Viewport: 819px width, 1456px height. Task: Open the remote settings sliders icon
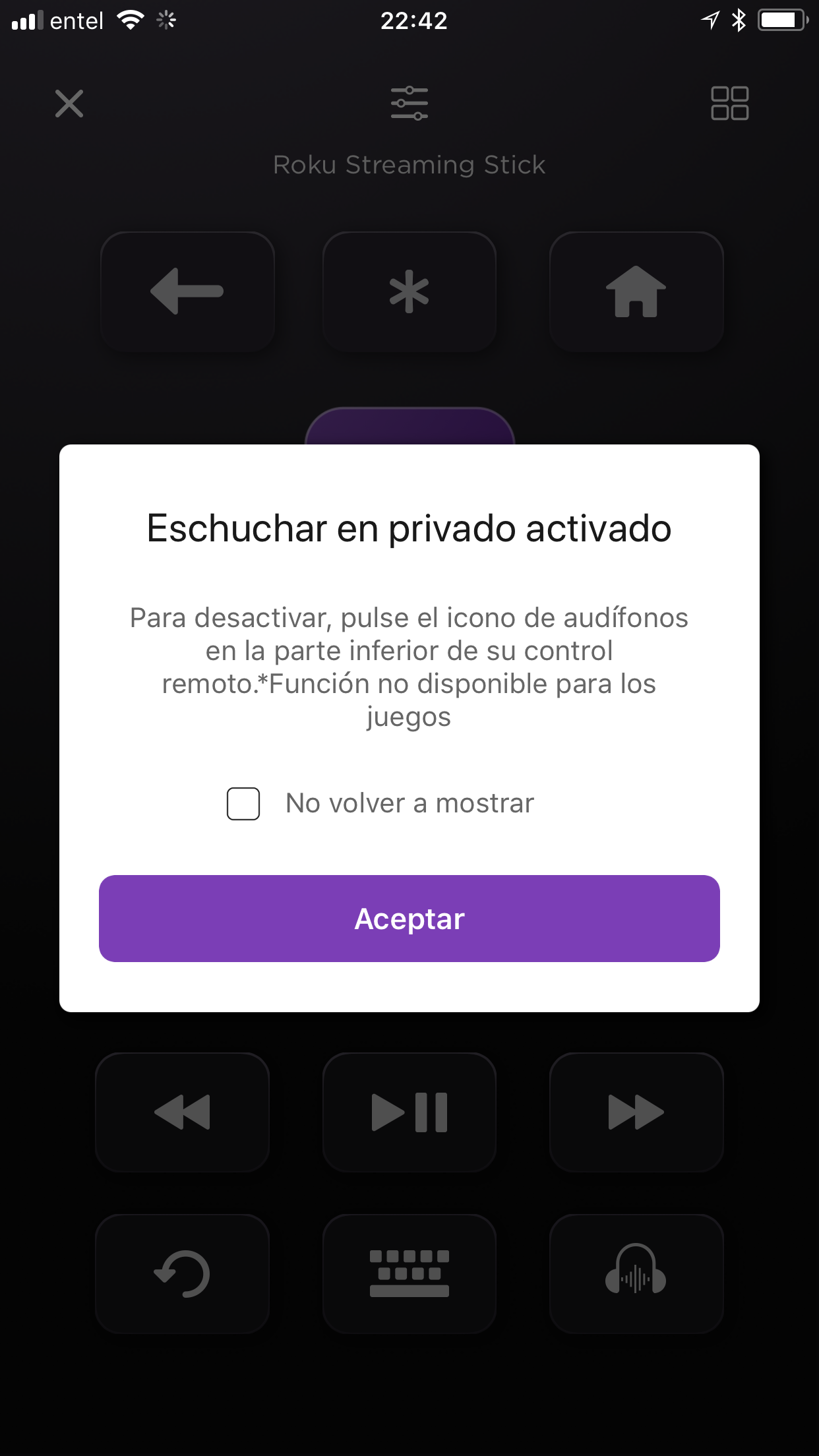coord(409,104)
